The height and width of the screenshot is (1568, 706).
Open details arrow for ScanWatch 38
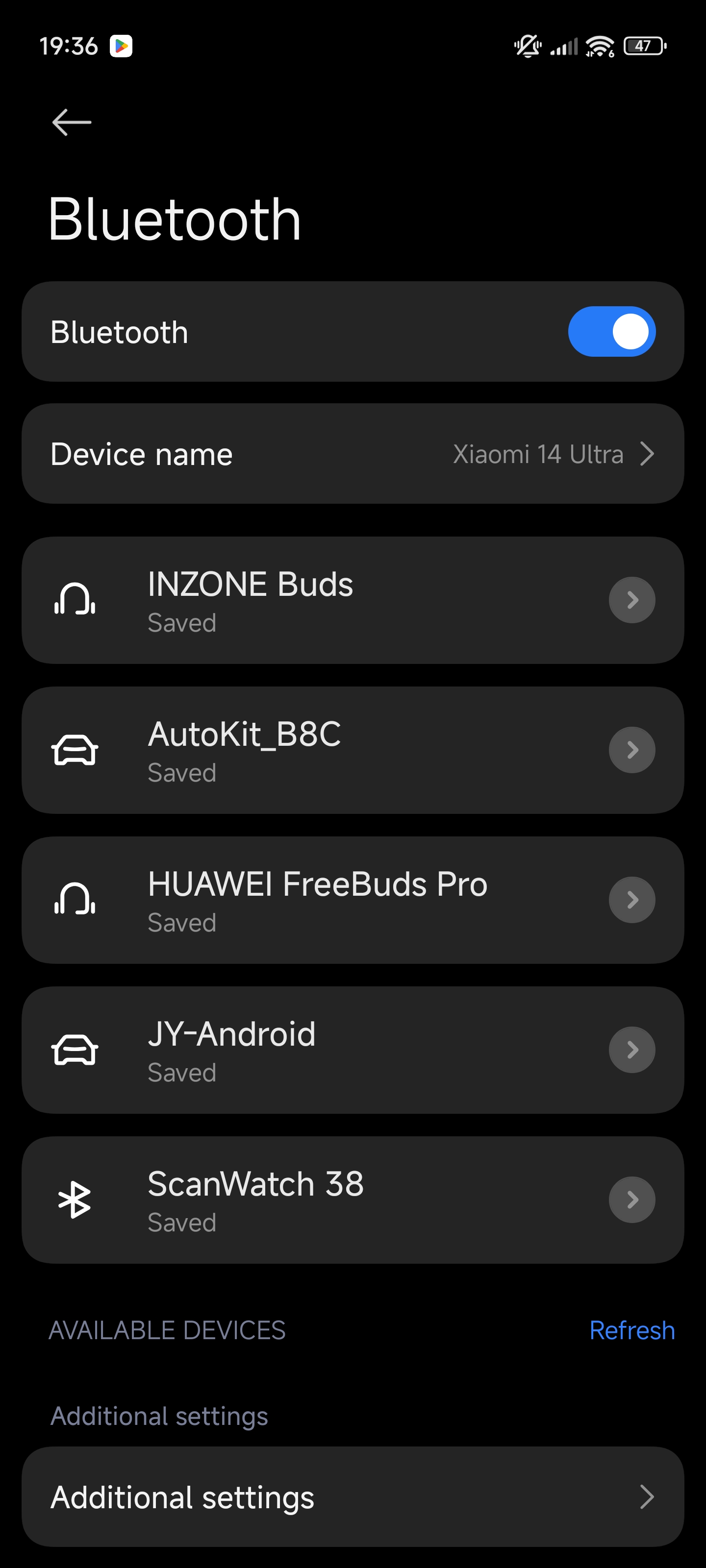[x=631, y=1200]
